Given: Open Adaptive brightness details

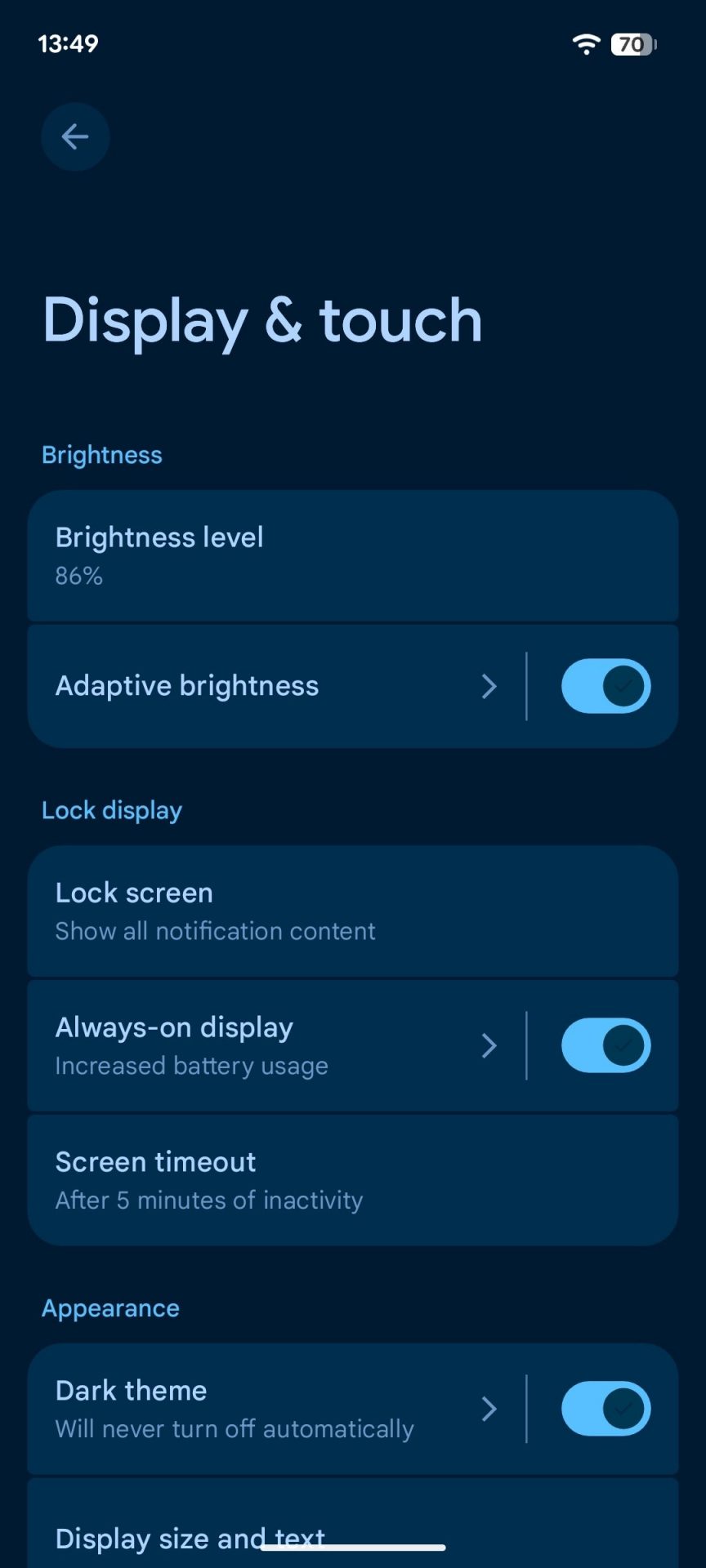Looking at the screenshot, I should click(270, 686).
